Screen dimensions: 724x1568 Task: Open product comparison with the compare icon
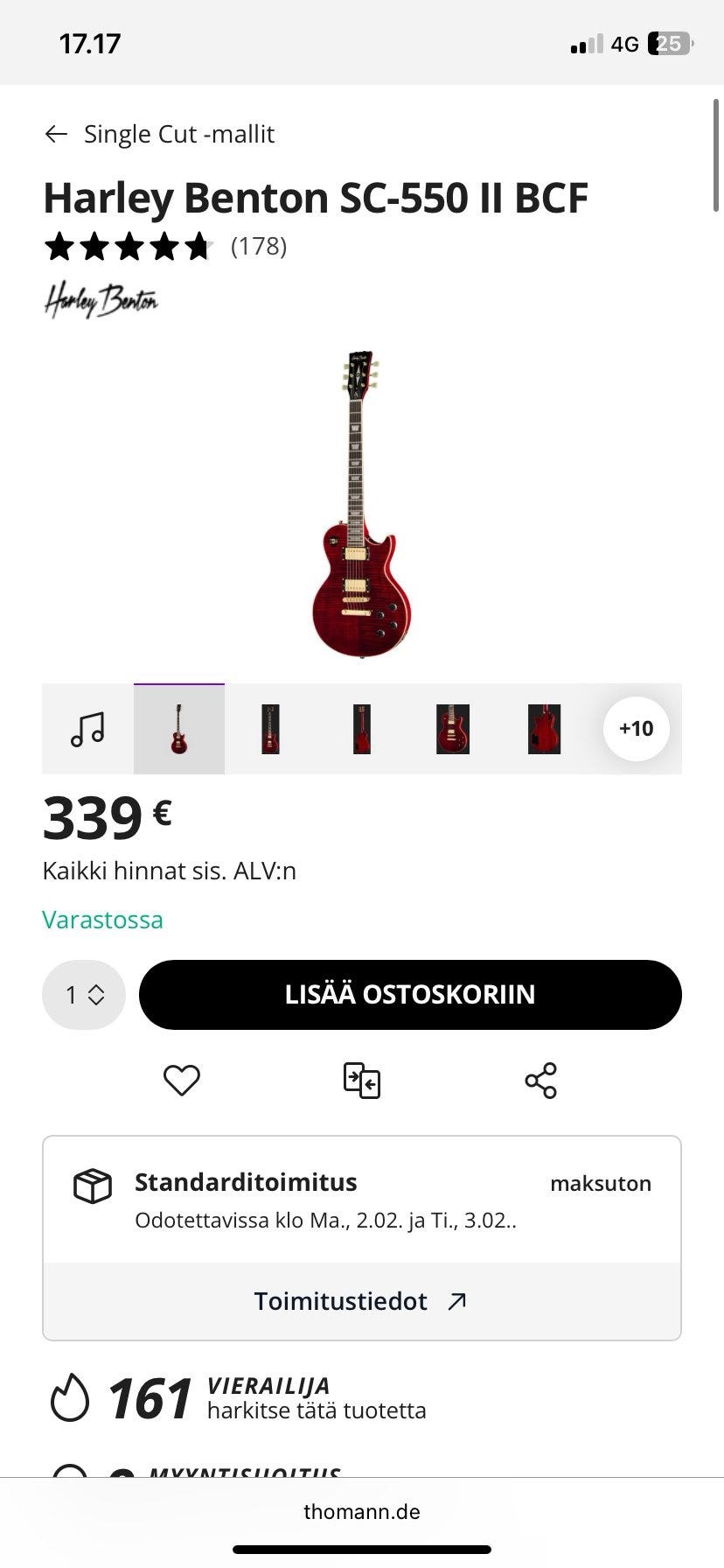click(361, 1081)
